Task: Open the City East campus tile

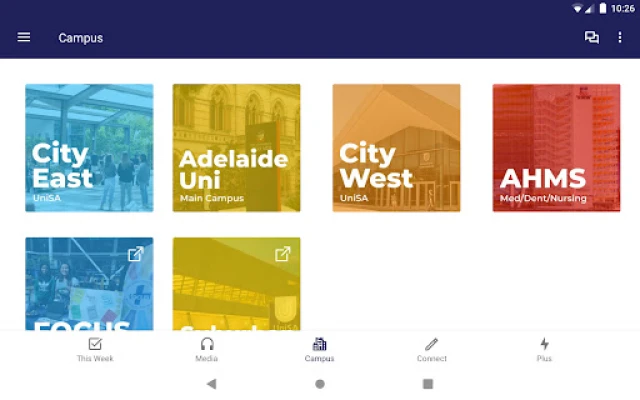Action: click(89, 148)
